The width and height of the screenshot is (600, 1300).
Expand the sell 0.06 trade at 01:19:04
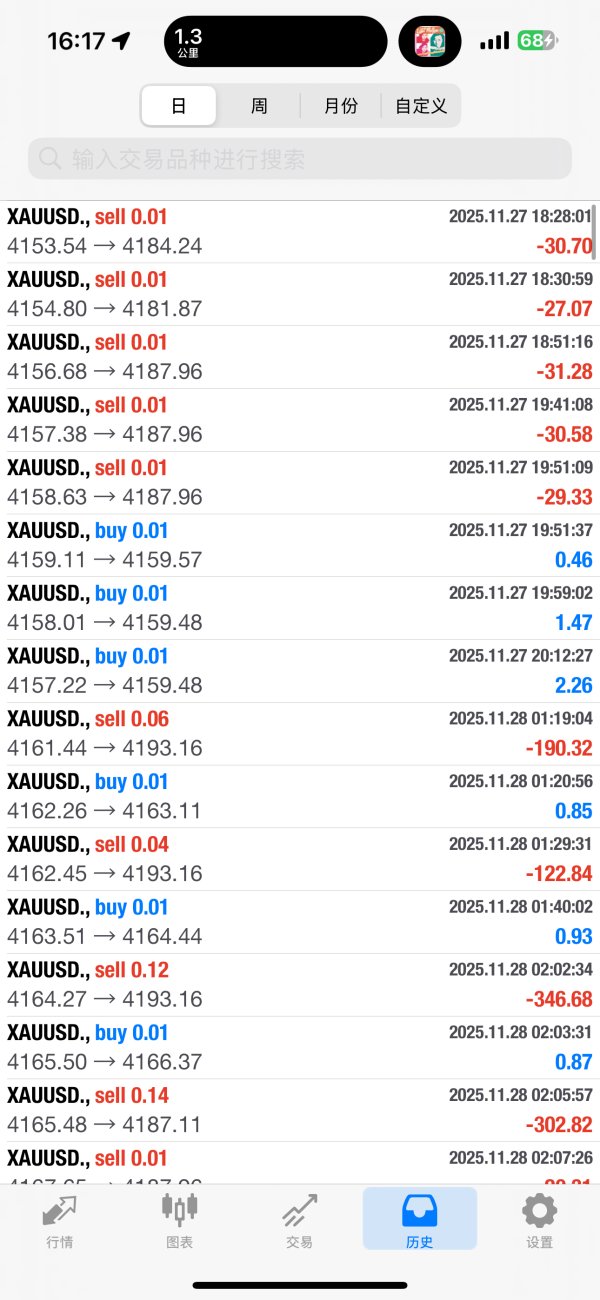300,734
